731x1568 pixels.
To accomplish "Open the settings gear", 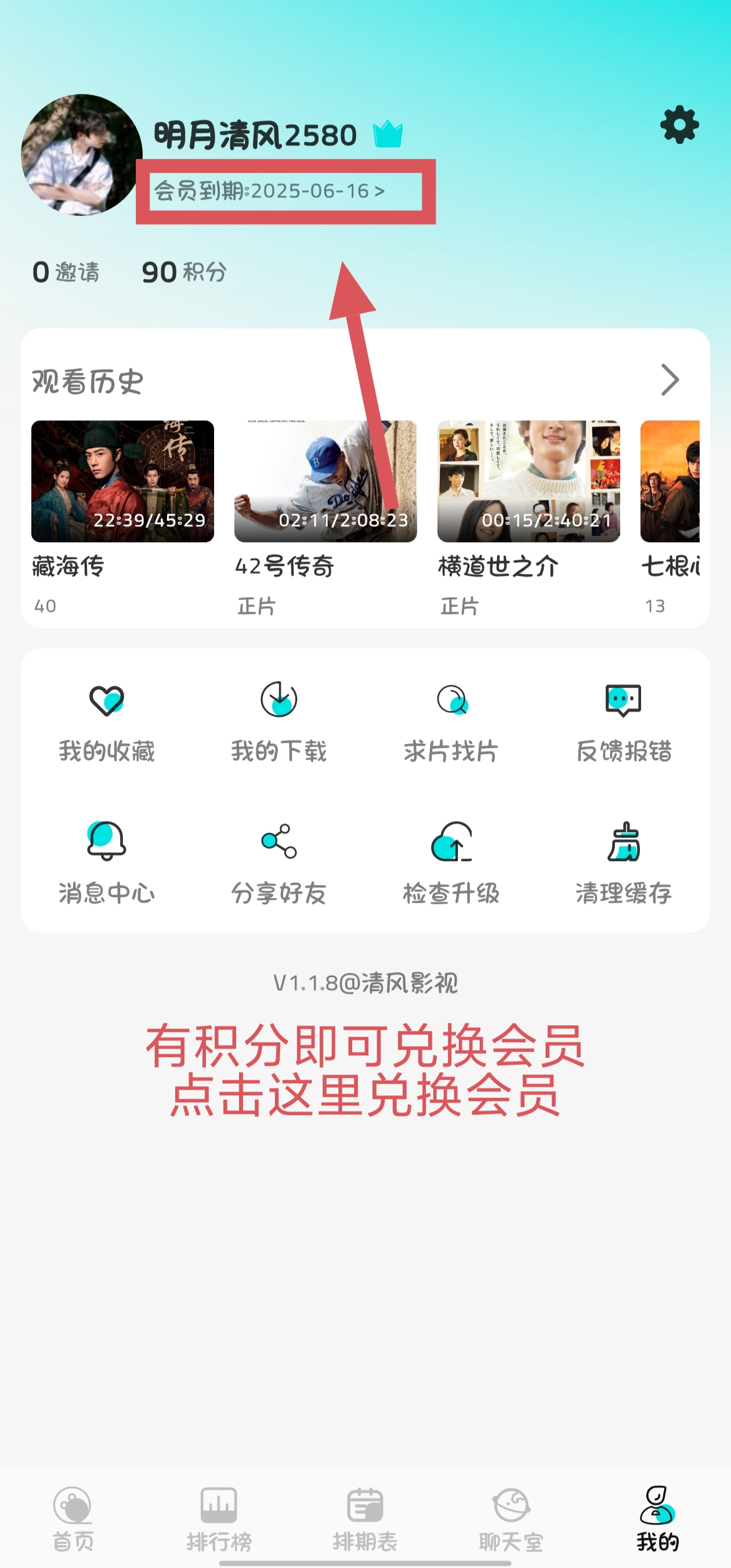I will (x=678, y=128).
